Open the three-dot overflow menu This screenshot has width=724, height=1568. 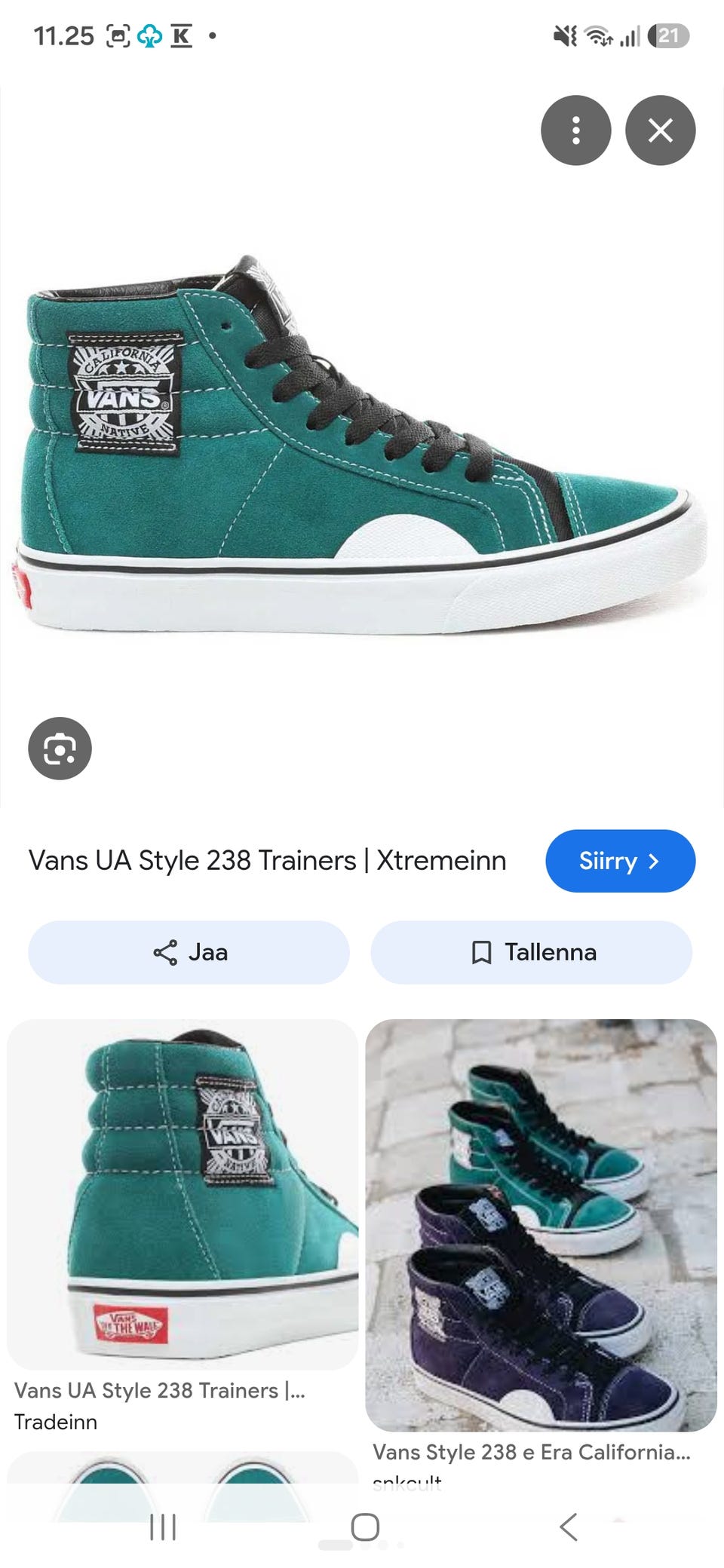575,130
